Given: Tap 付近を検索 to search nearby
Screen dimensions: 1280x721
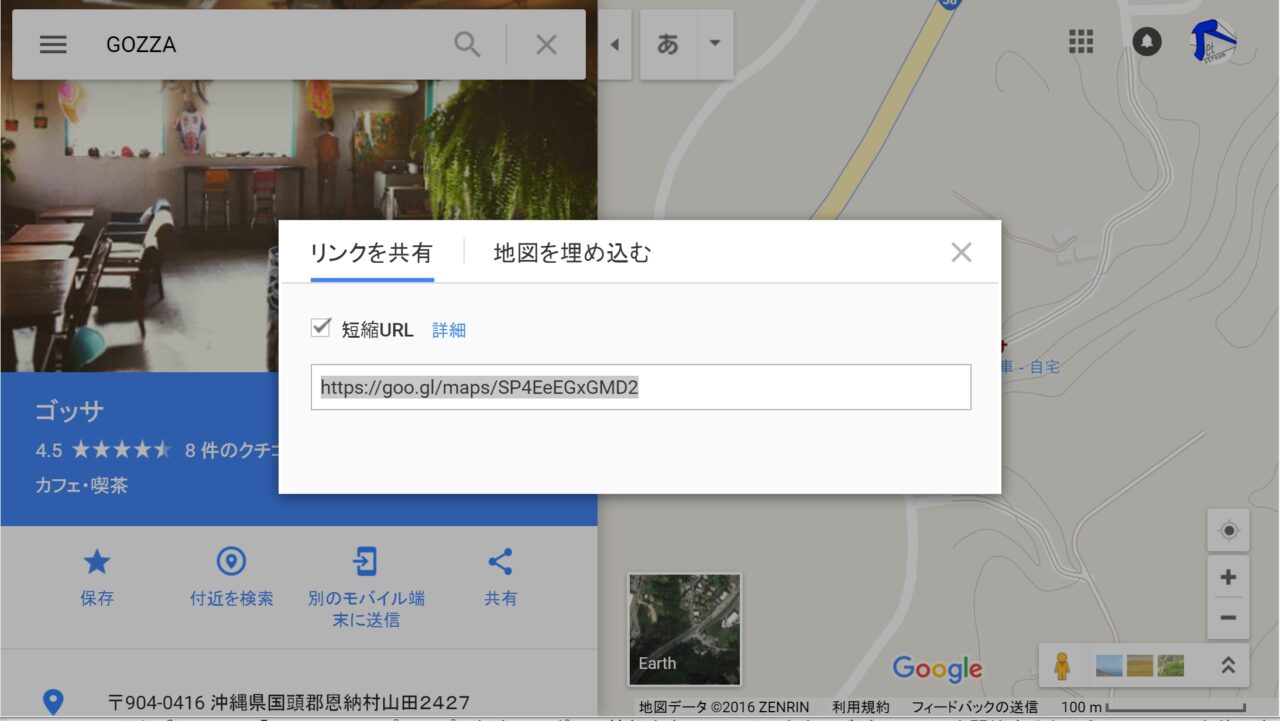Looking at the screenshot, I should coord(231,575).
